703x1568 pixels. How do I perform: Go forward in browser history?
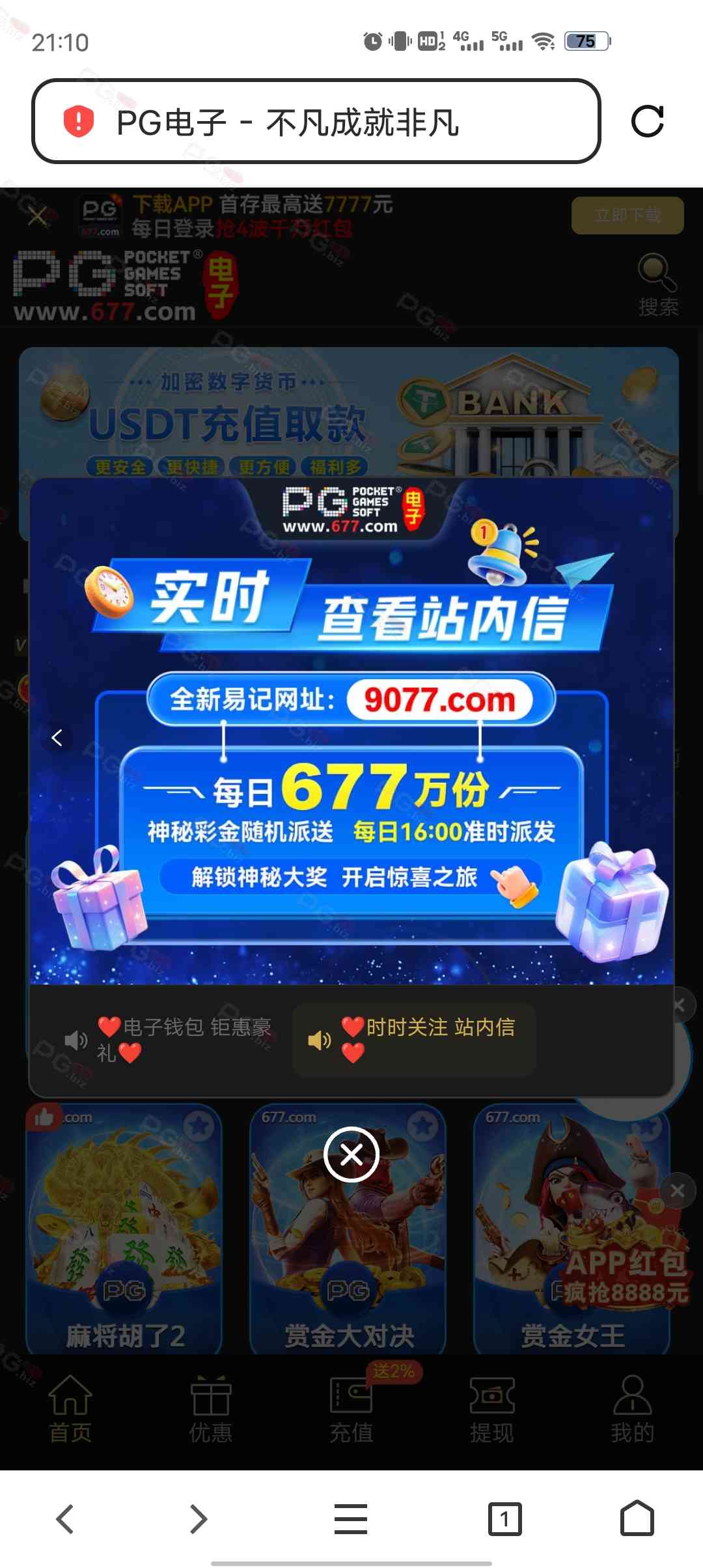pyautogui.click(x=198, y=1519)
